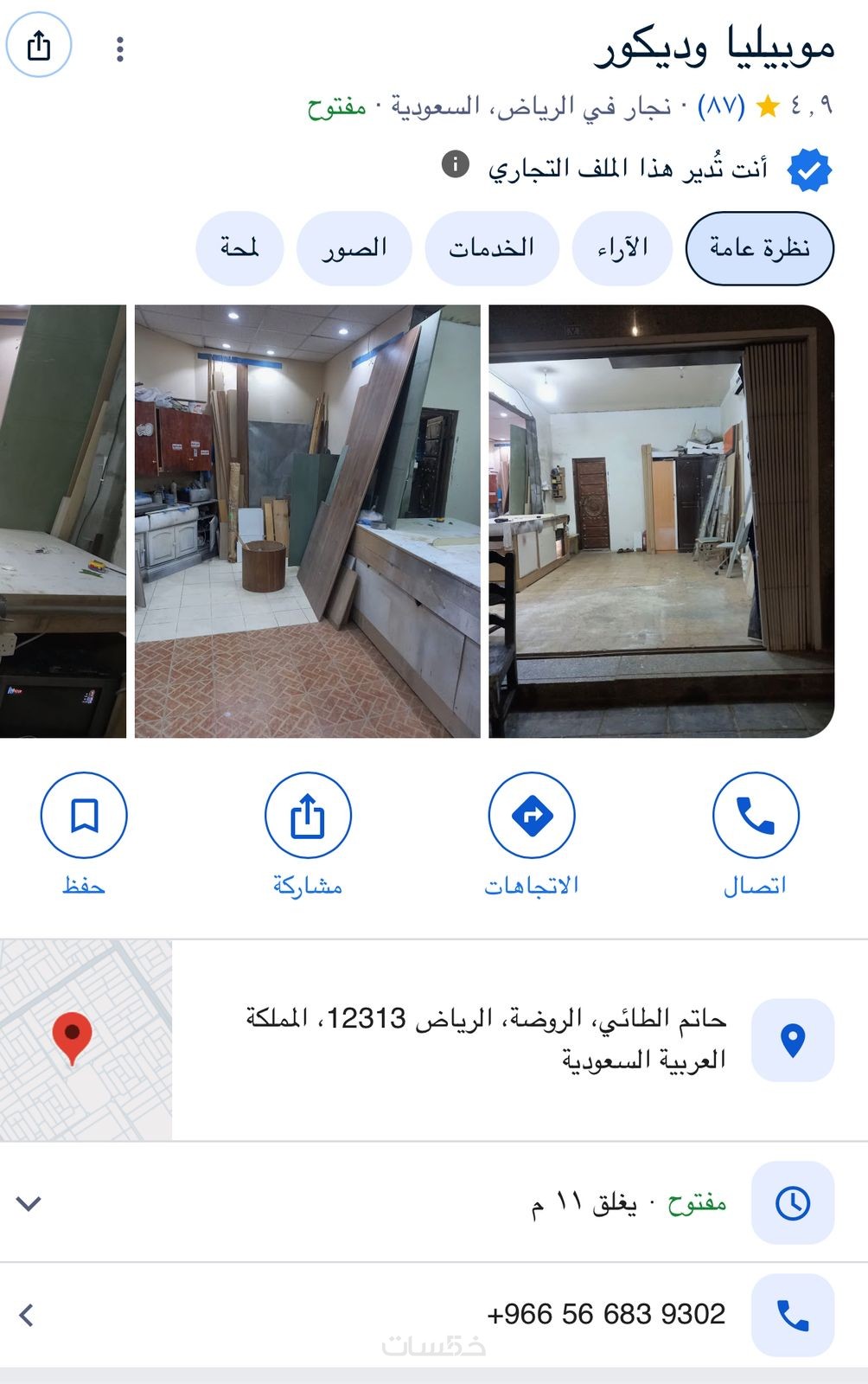
Task: Show info about managing this business profile
Action: 455,163
